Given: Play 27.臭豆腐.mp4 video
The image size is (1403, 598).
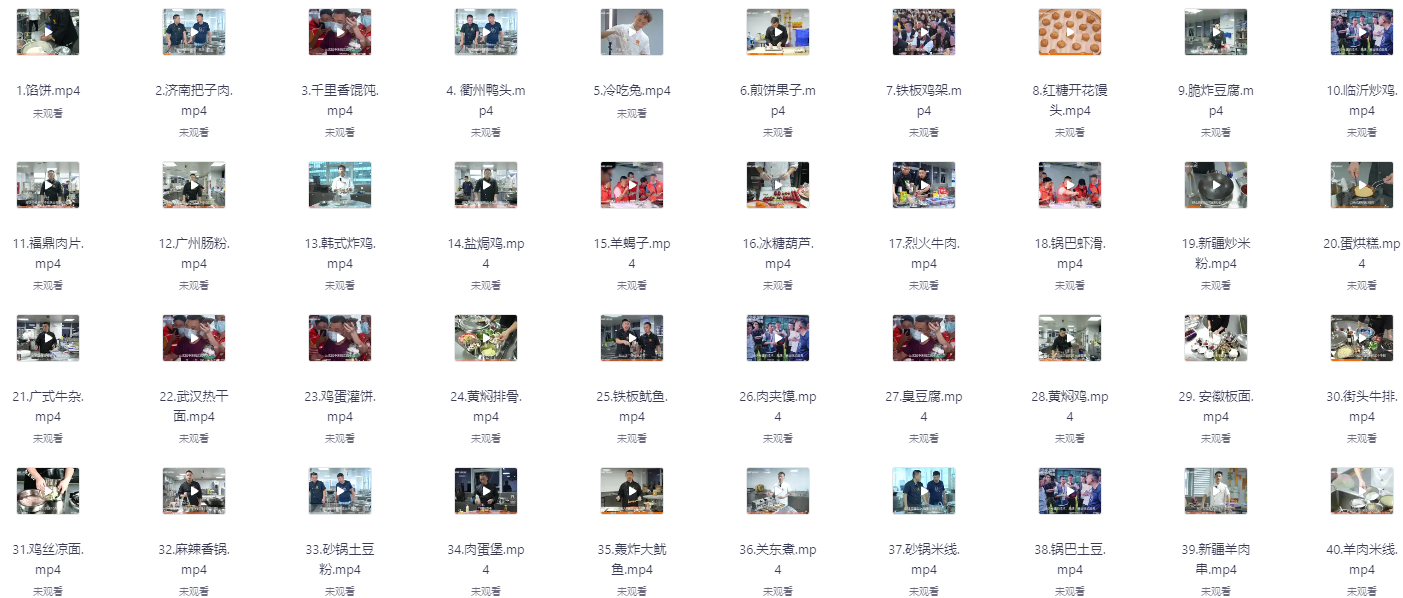Looking at the screenshot, I should coord(924,338).
